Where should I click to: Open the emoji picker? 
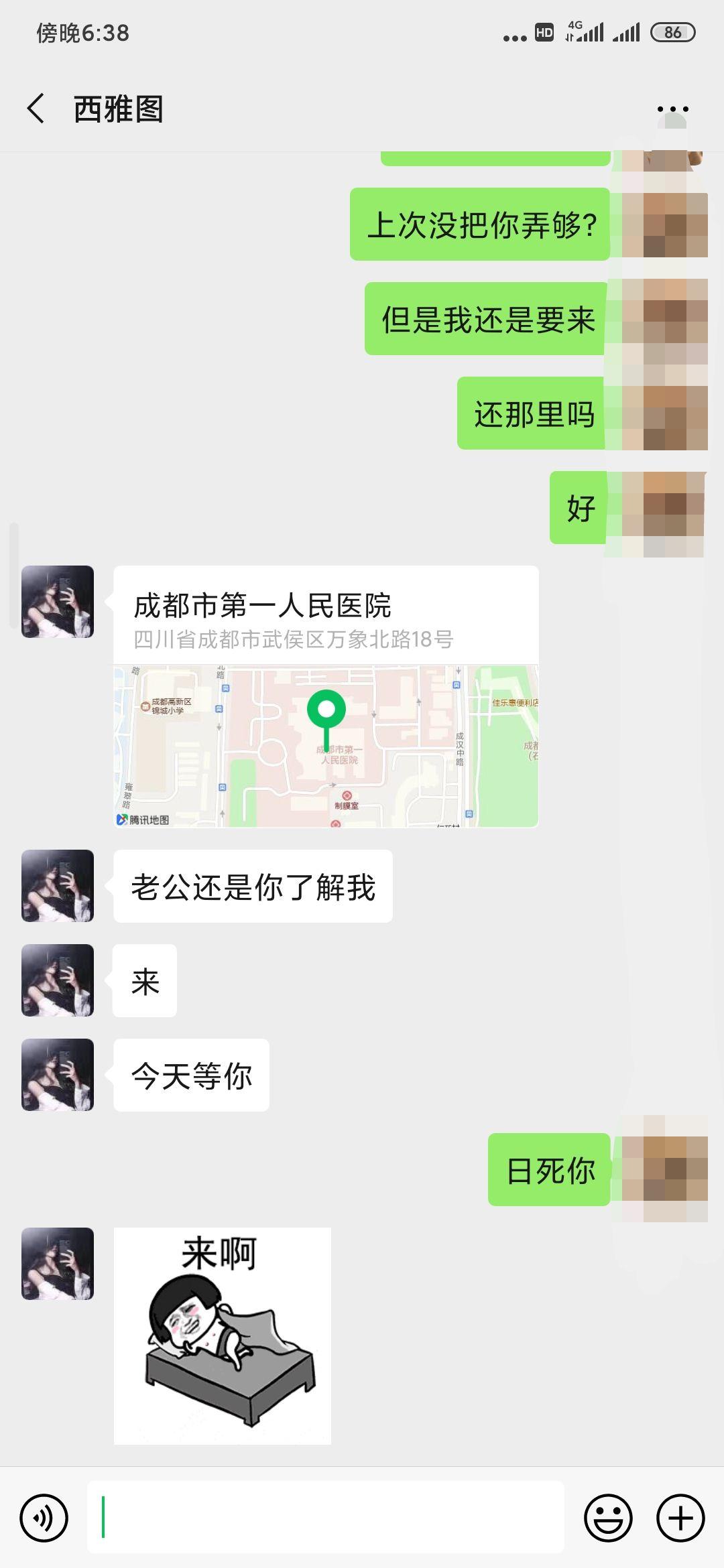coord(608,1518)
